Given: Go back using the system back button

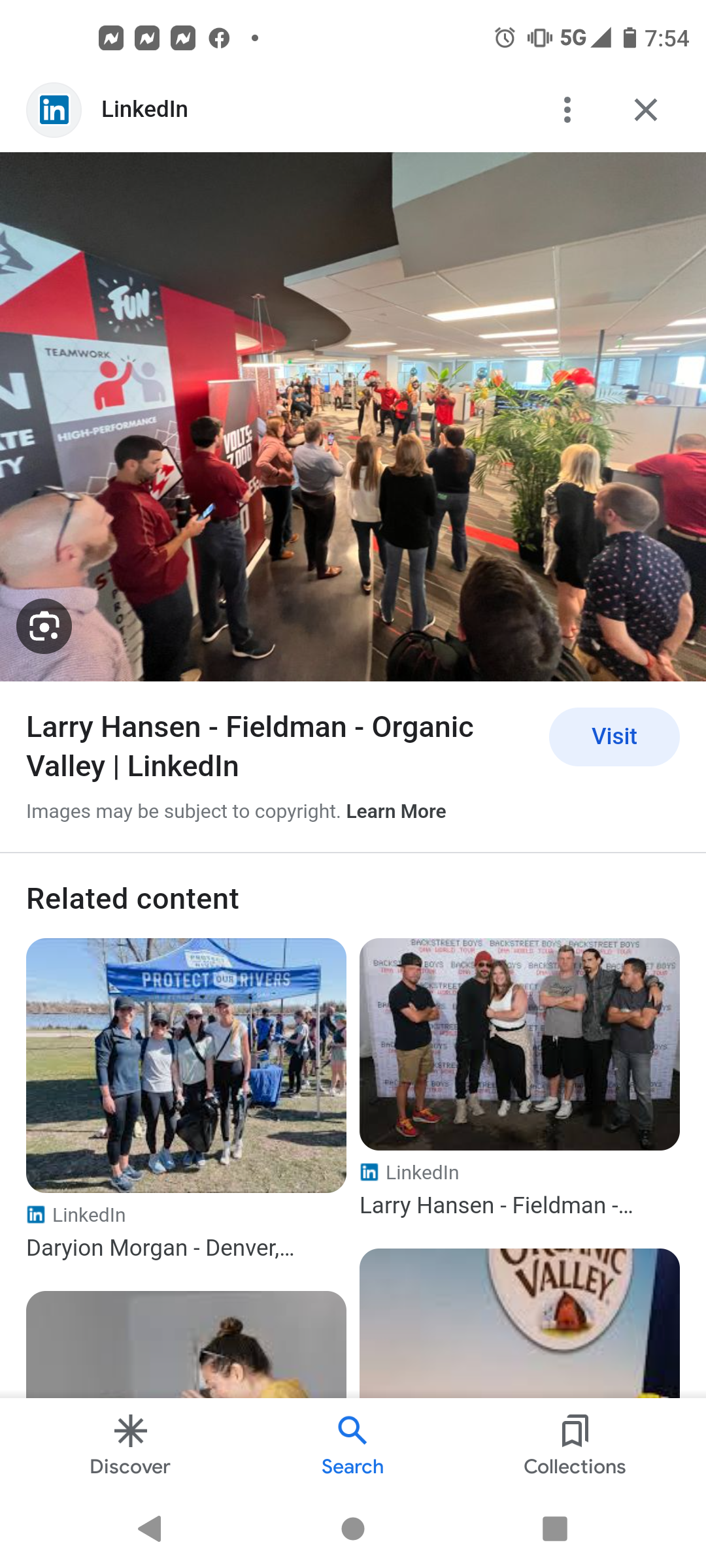Looking at the screenshot, I should click(150, 1529).
